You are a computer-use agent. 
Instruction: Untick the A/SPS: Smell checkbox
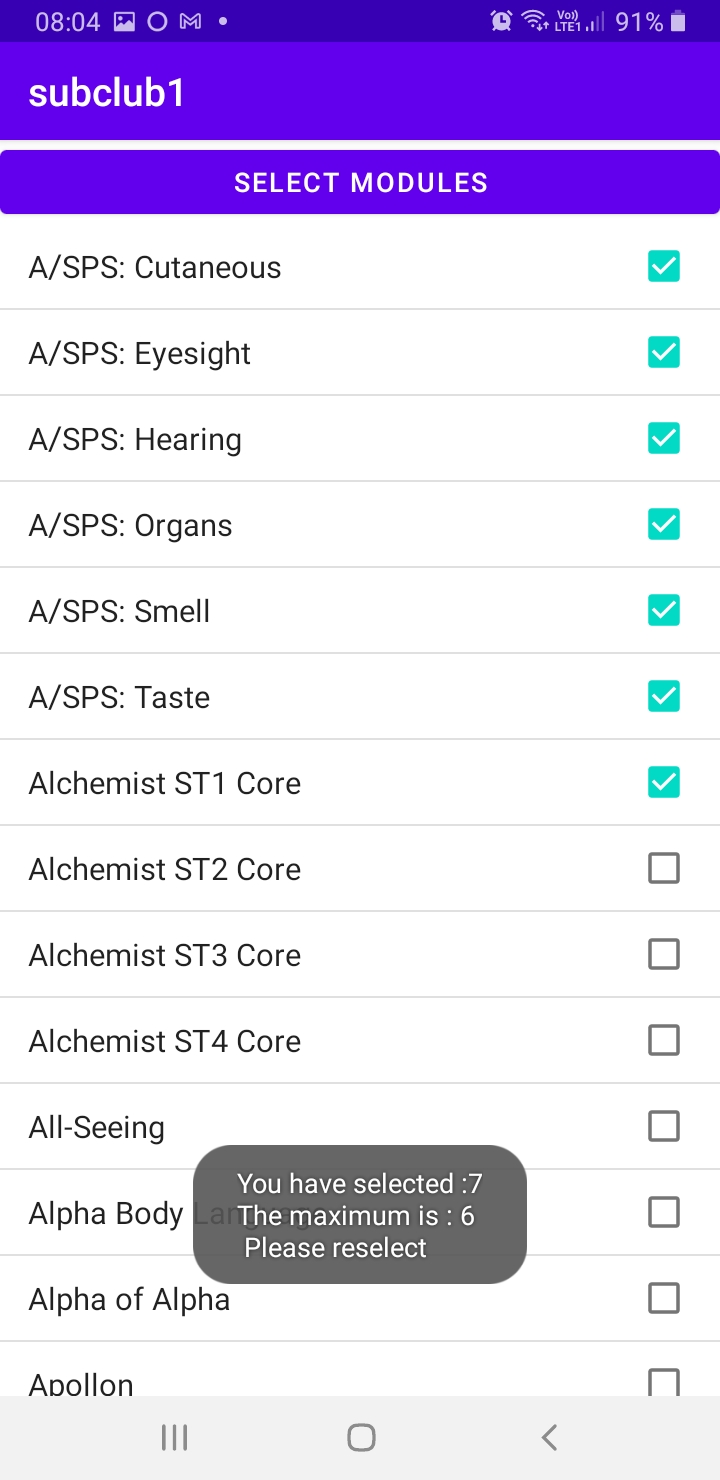tap(664, 611)
